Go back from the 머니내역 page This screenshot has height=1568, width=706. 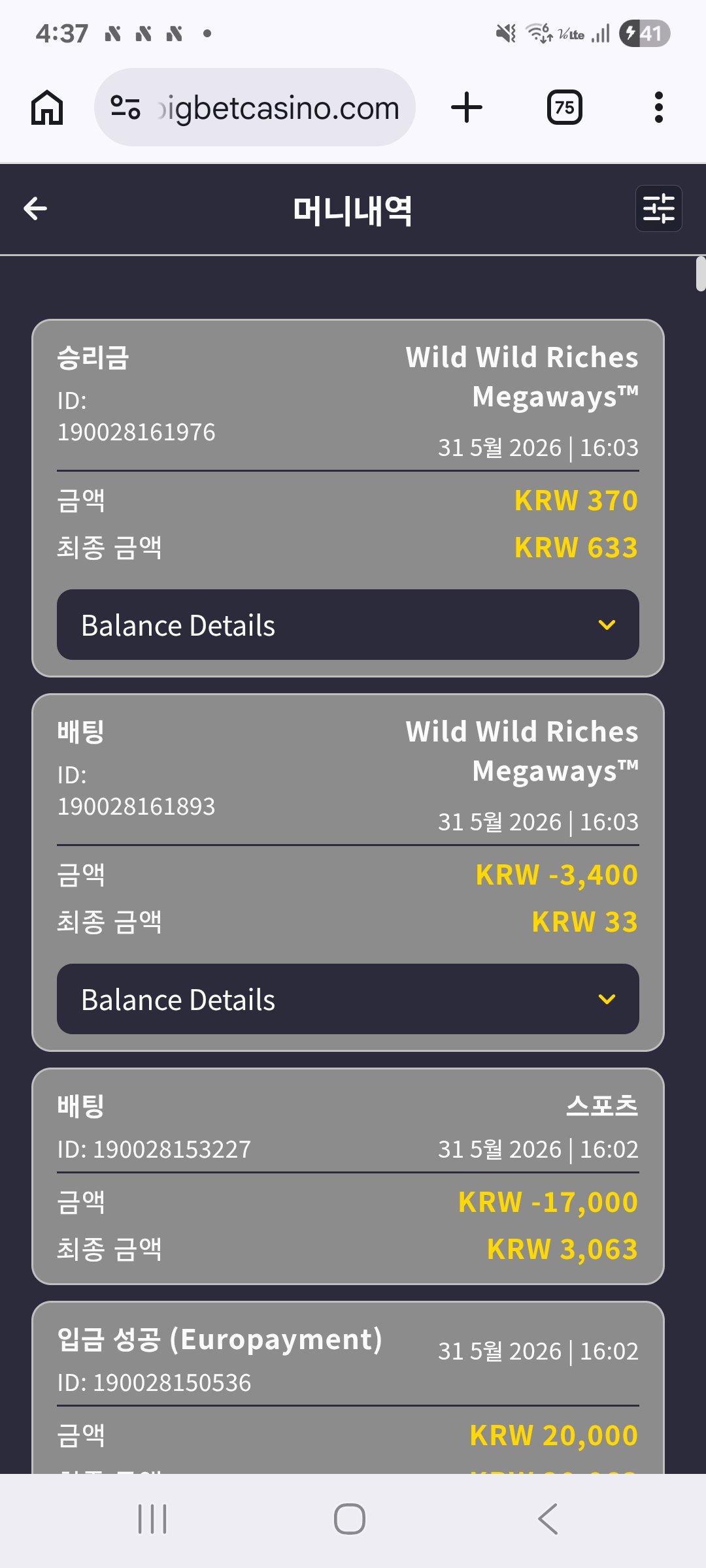click(35, 209)
